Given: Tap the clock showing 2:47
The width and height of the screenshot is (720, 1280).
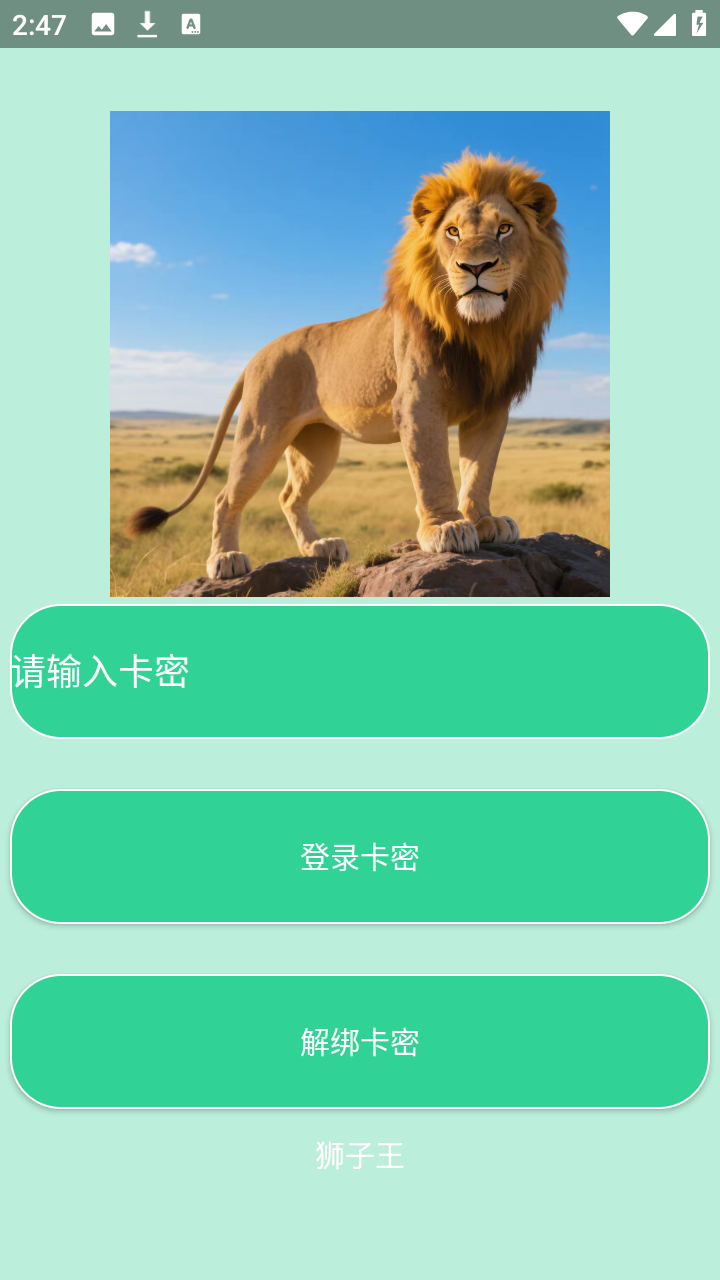Looking at the screenshot, I should pyautogui.click(x=34, y=24).
